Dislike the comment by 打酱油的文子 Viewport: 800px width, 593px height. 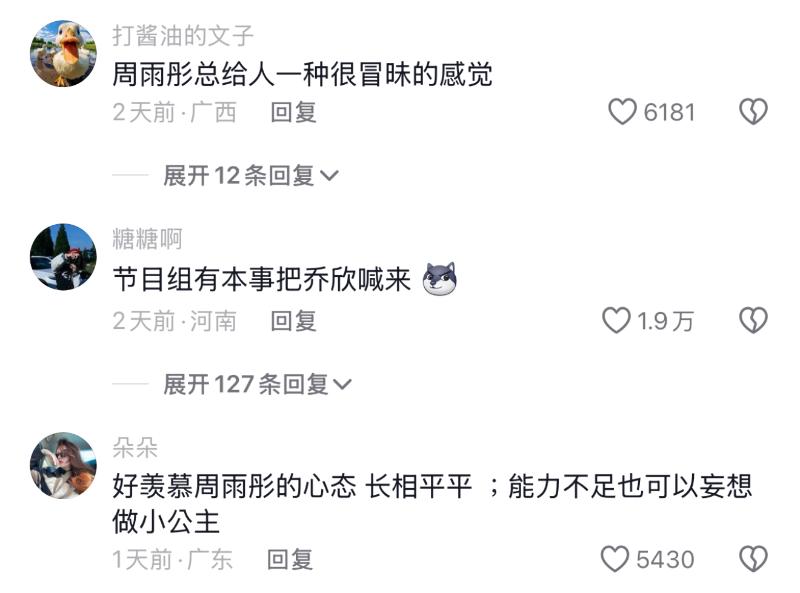[752, 112]
